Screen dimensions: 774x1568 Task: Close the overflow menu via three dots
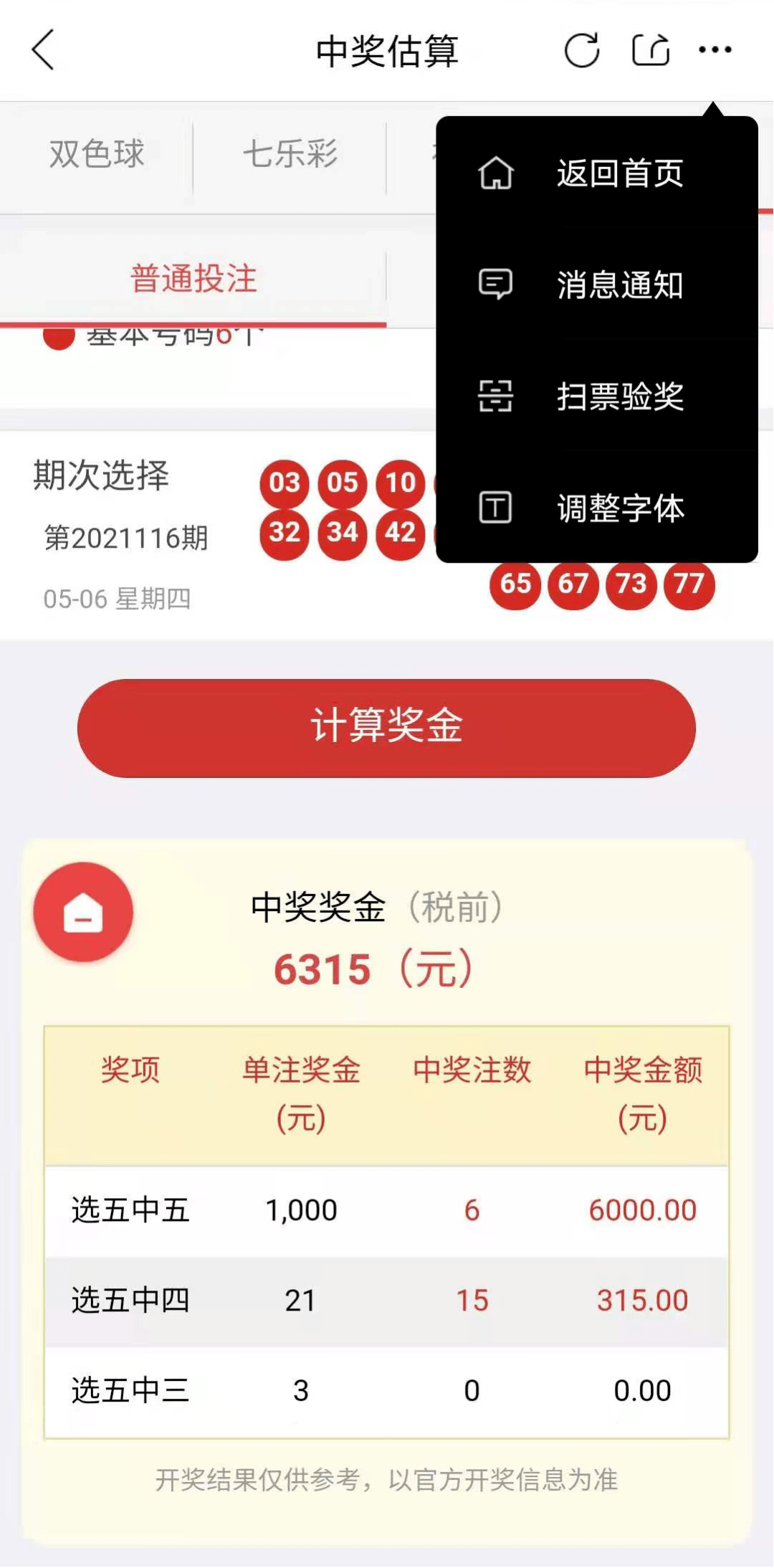tap(715, 50)
